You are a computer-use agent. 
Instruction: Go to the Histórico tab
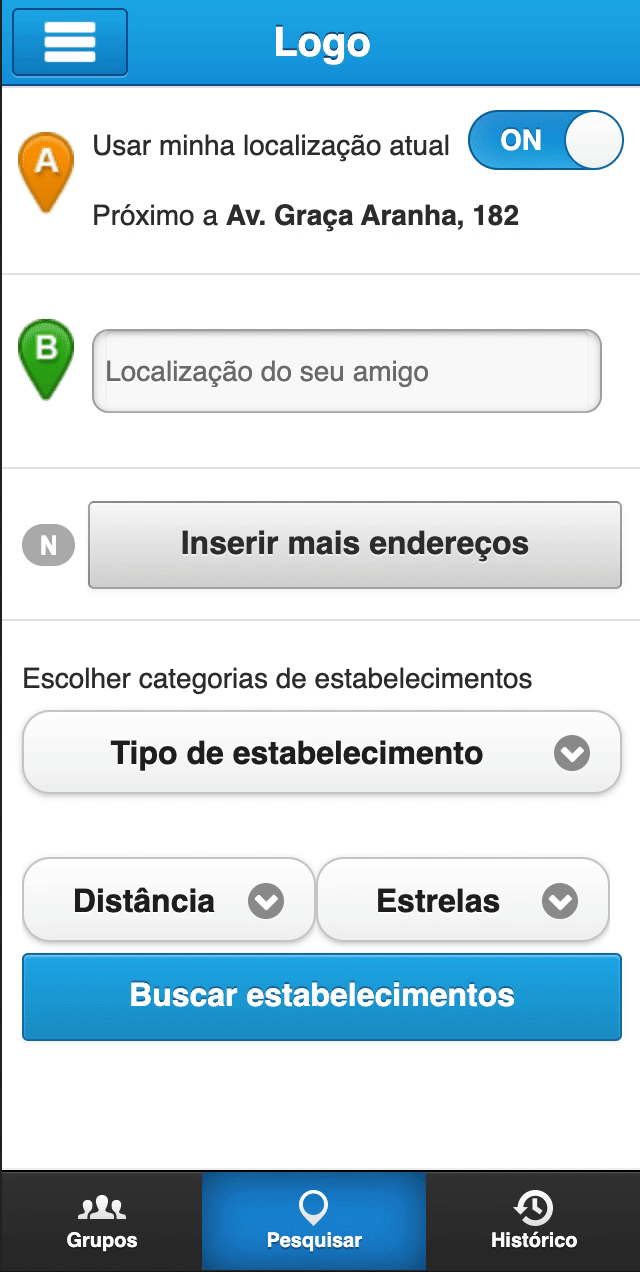coord(533,1222)
